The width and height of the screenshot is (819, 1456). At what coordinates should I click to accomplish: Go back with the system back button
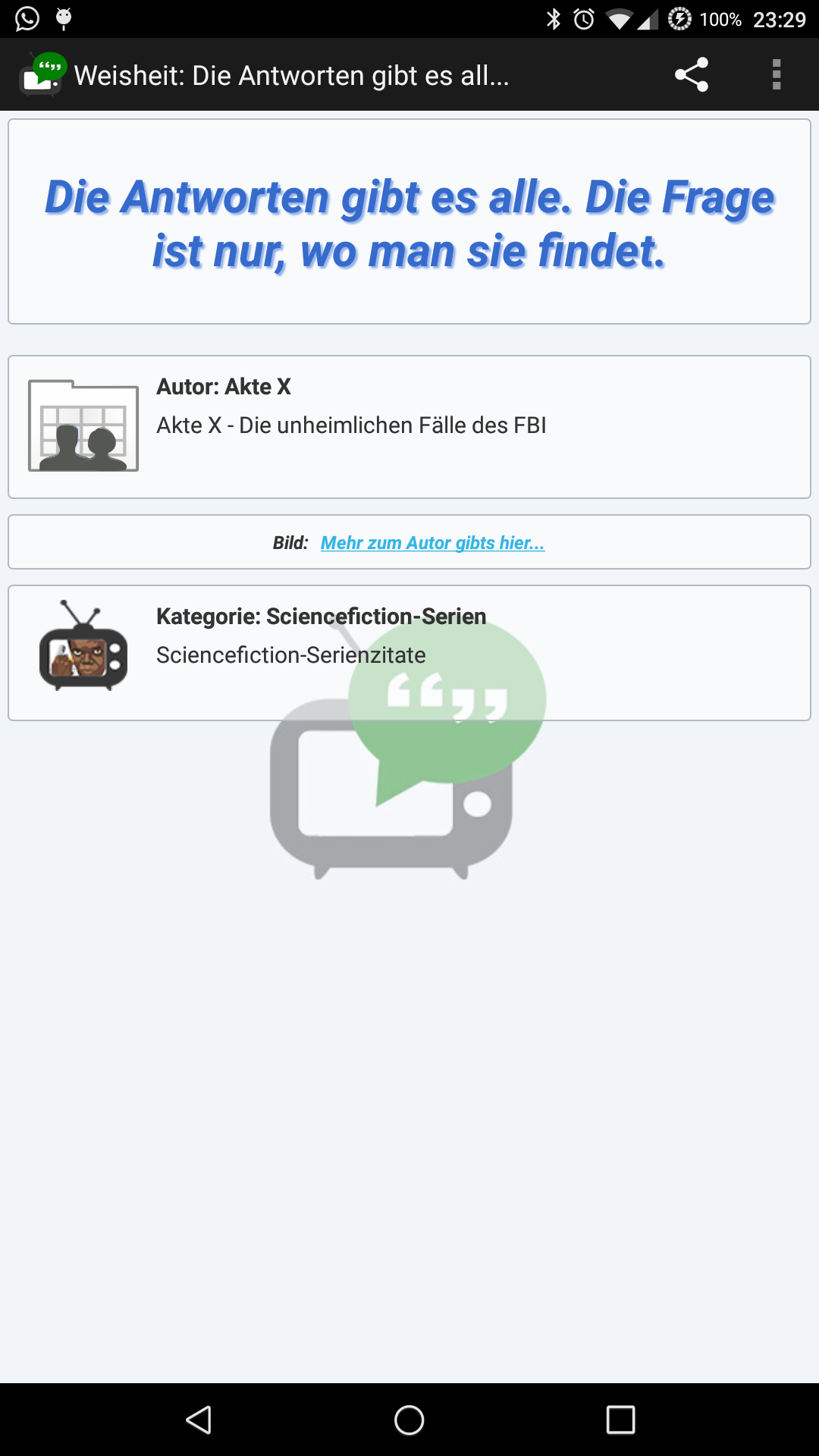(x=199, y=1420)
